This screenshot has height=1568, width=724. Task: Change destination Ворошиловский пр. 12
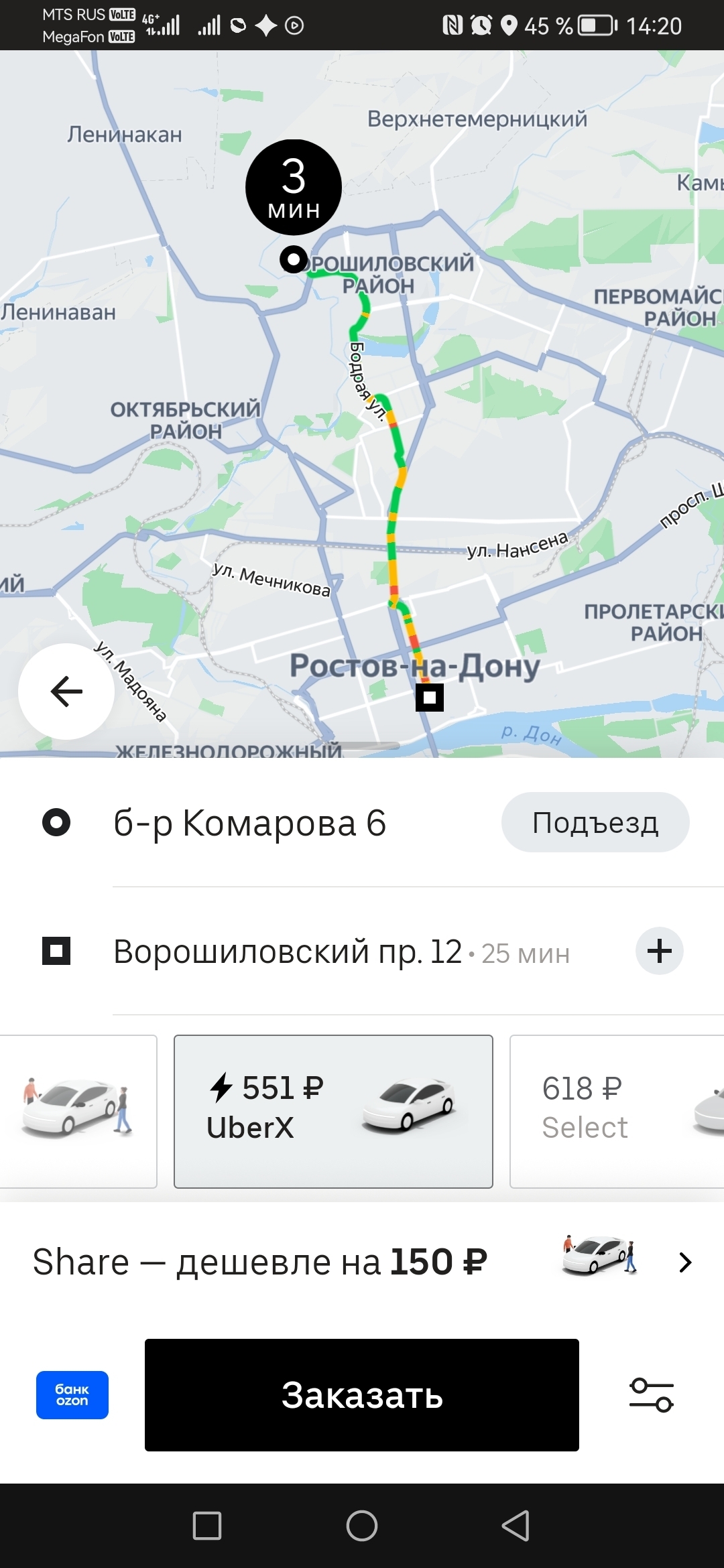pyautogui.click(x=288, y=952)
